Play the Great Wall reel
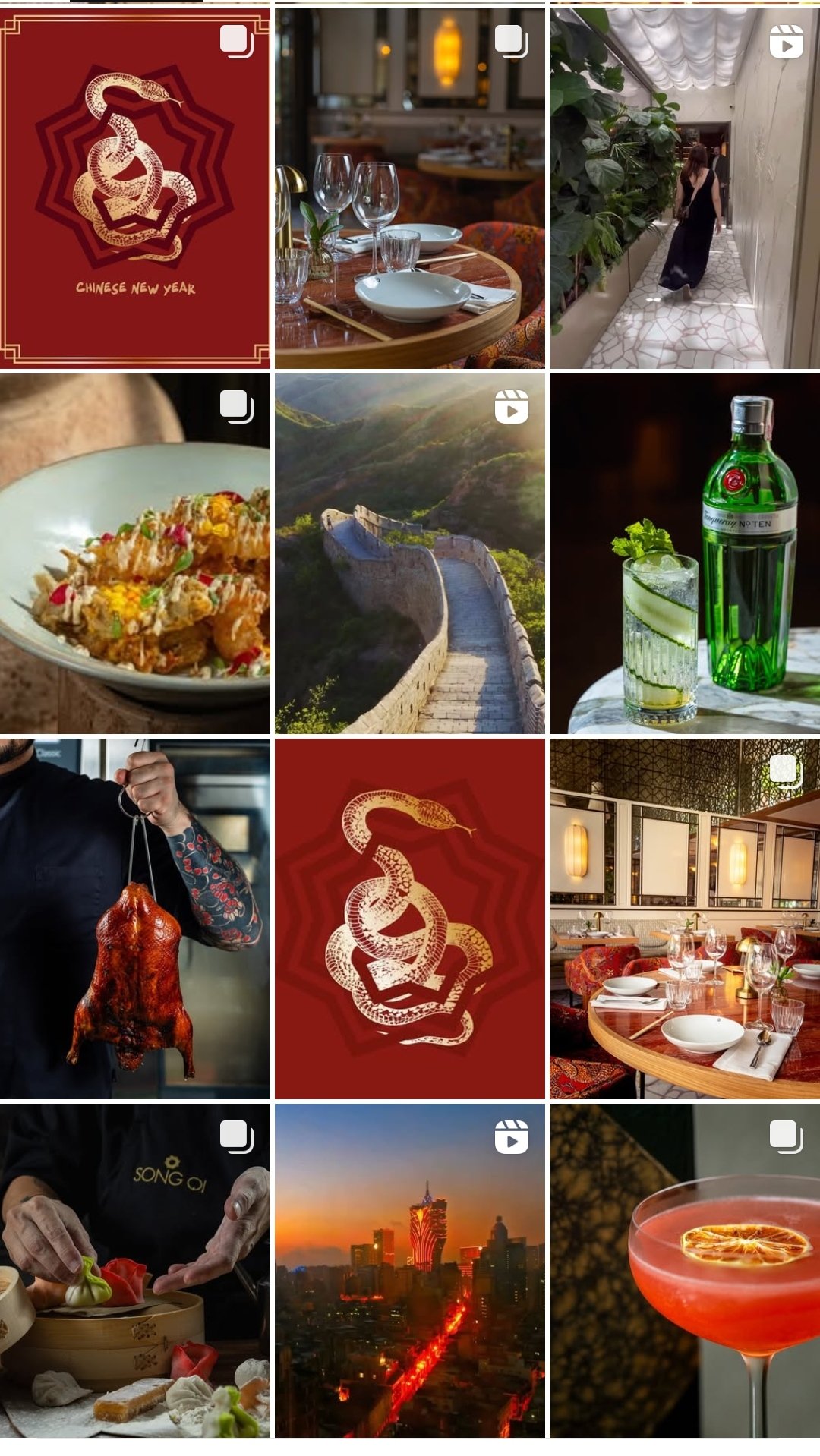This screenshot has height=1456, width=820. click(x=410, y=553)
